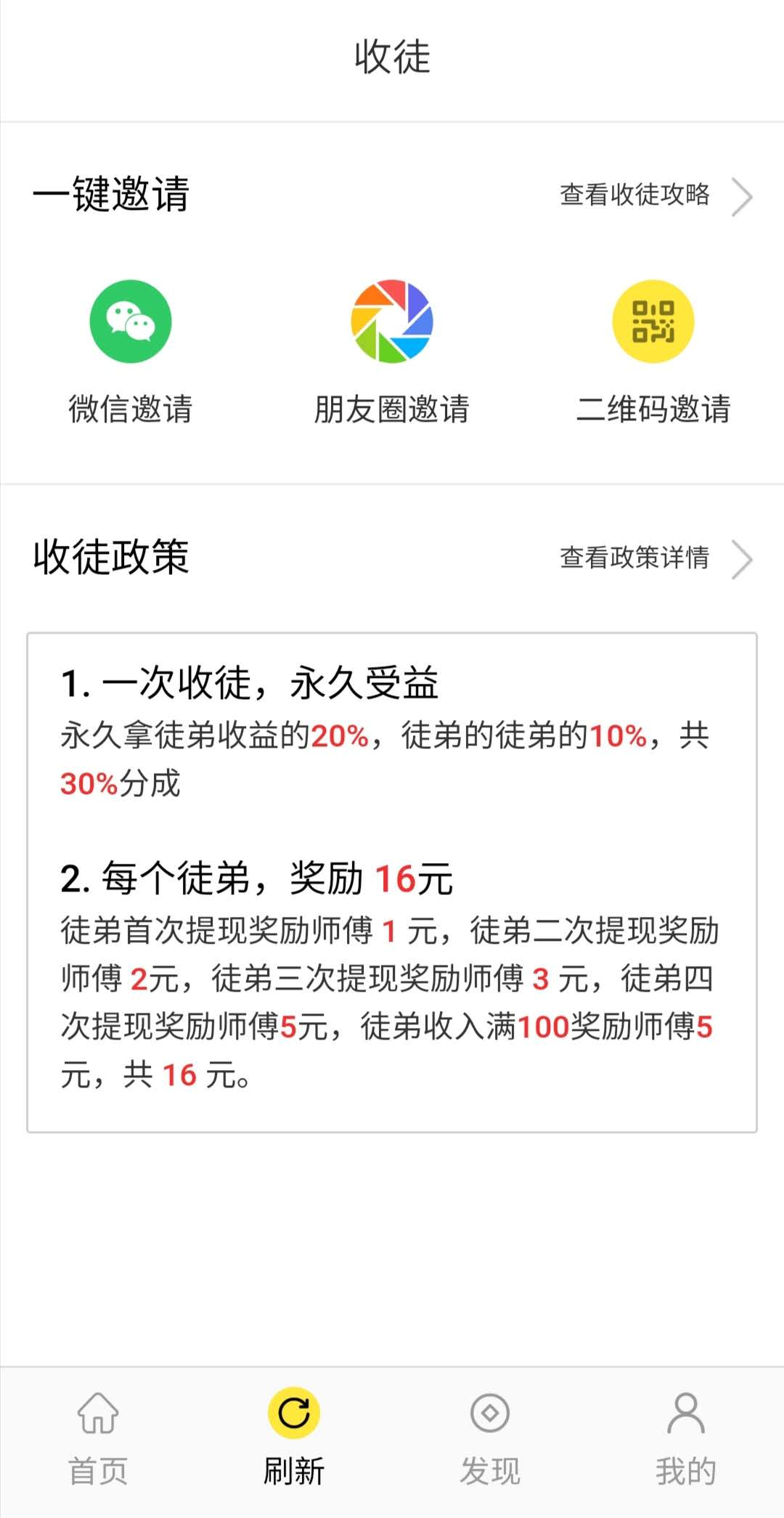Select 朋友圈邀请 option

(x=392, y=353)
